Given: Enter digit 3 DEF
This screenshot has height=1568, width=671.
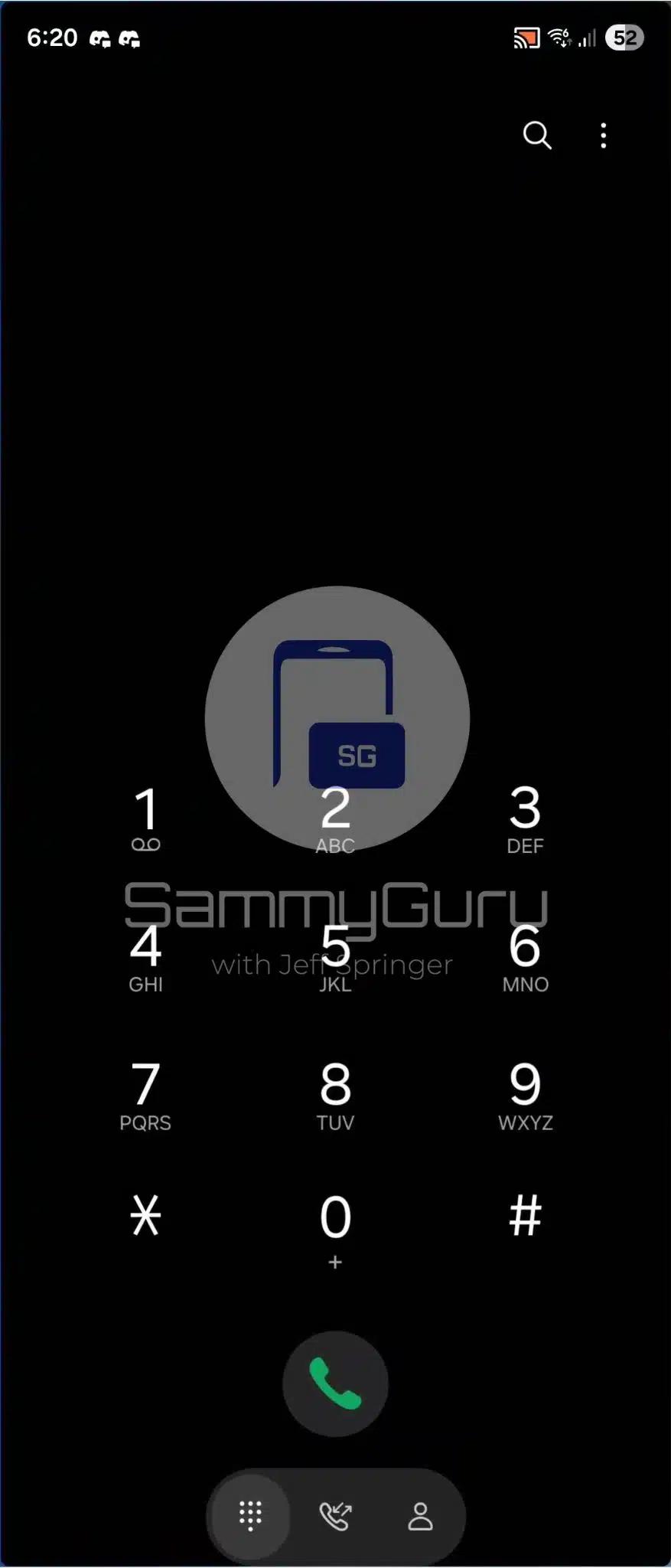Looking at the screenshot, I should 525,818.
